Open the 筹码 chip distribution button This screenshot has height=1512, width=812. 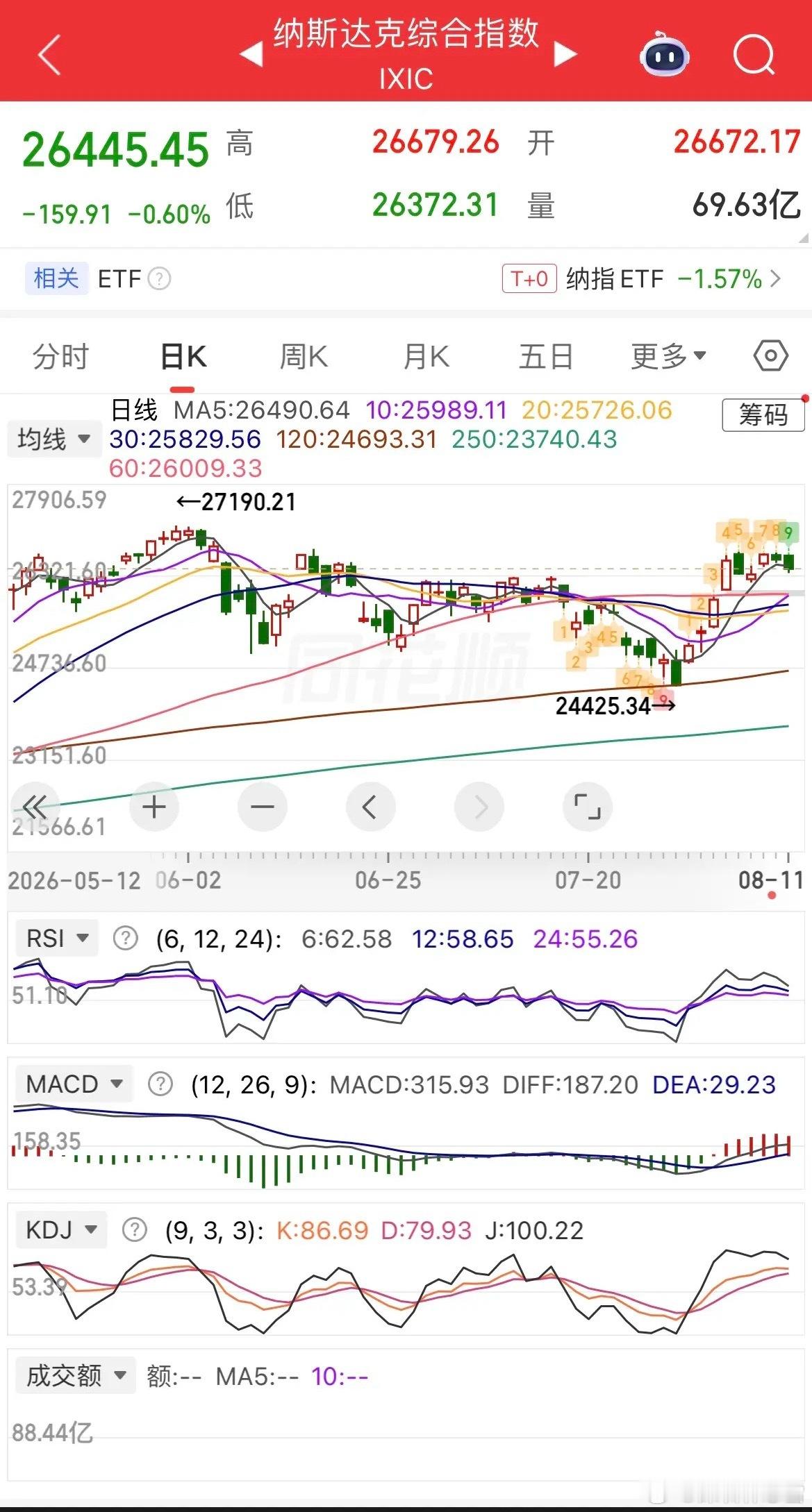pos(763,415)
